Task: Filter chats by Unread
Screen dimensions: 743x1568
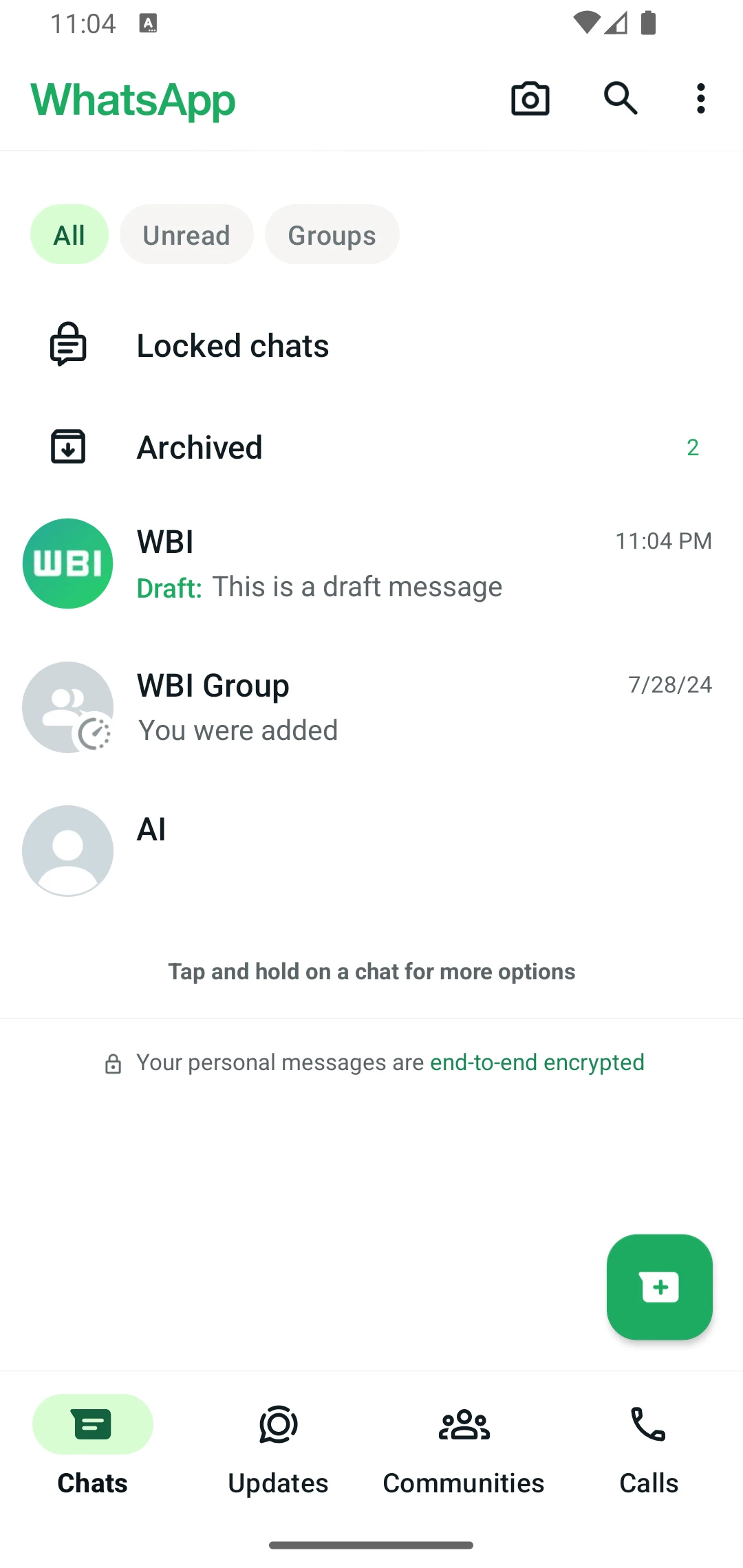Action: [x=186, y=235]
